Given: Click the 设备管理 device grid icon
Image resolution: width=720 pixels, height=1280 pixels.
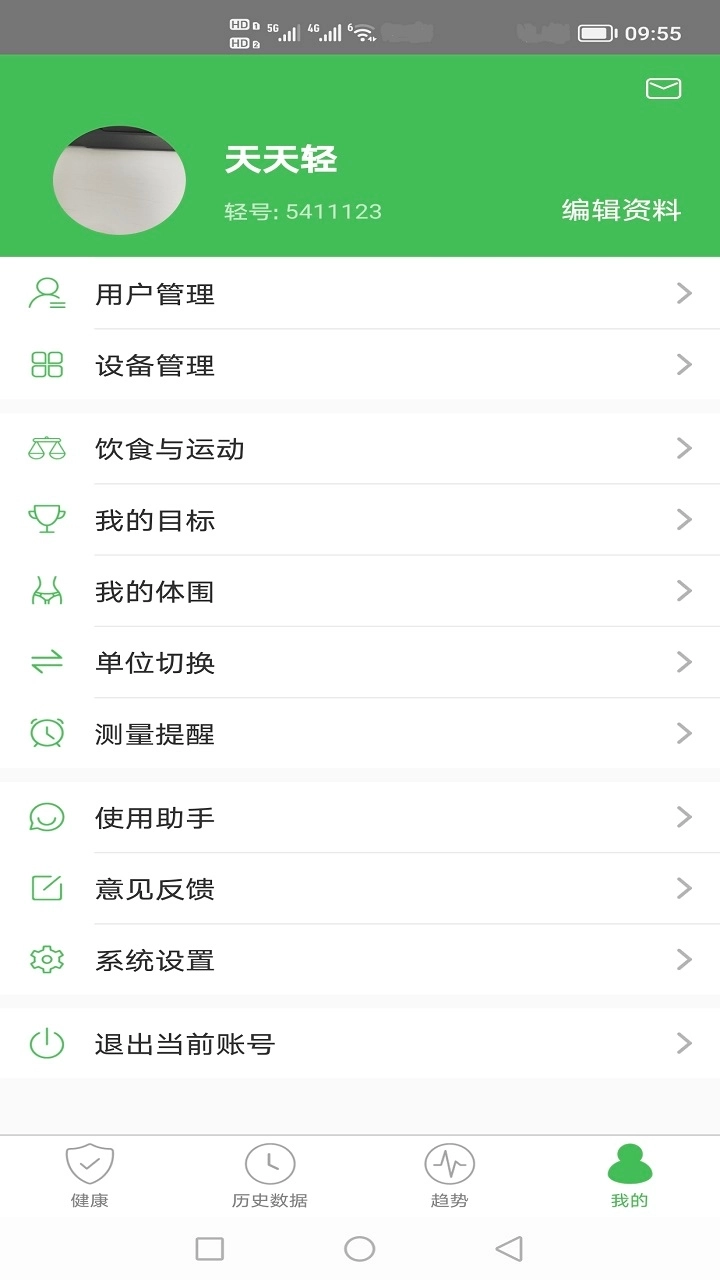Looking at the screenshot, I should pos(46,365).
